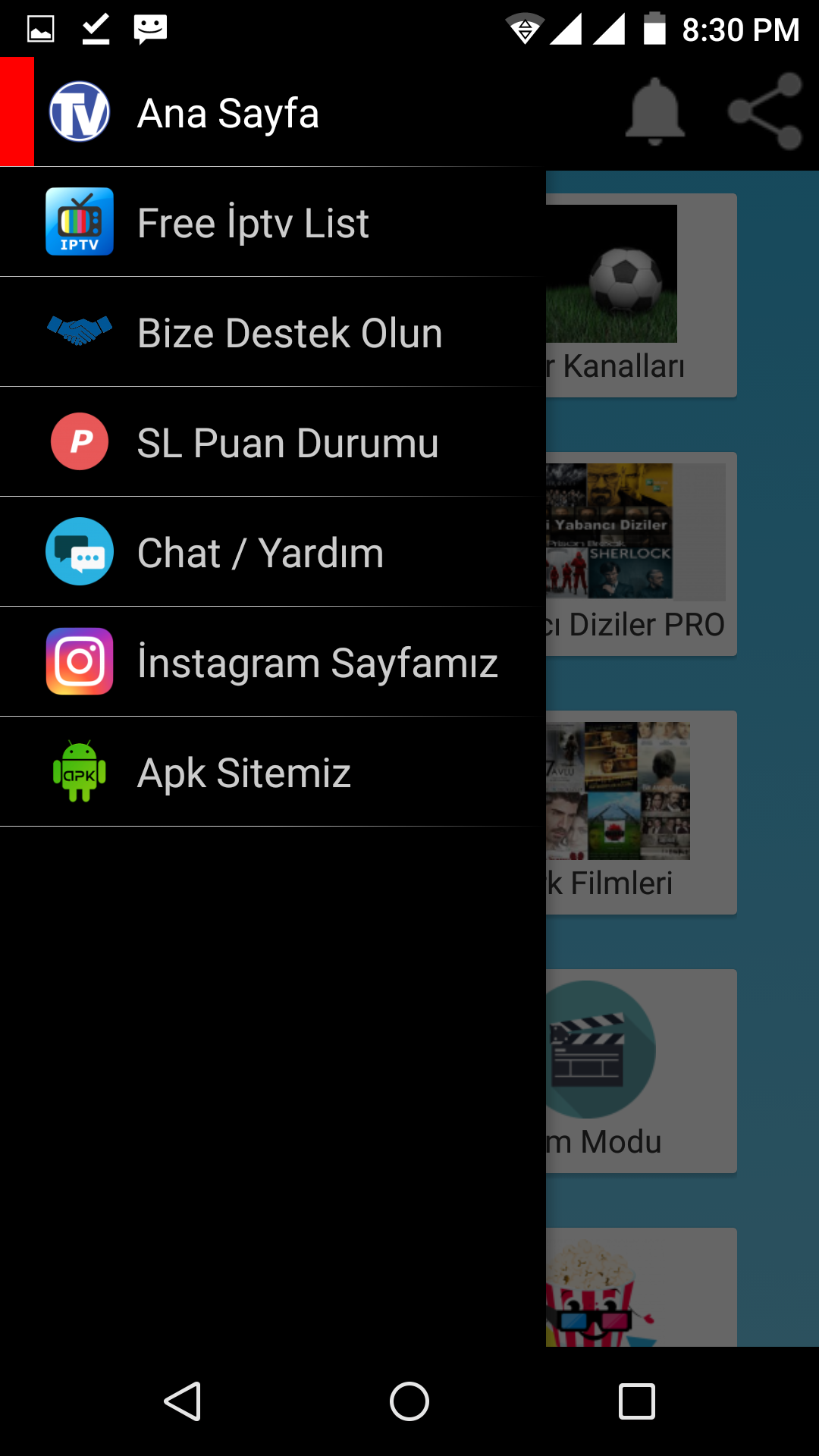The height and width of the screenshot is (1456, 819).
Task: Open the notifications bell
Action: tap(654, 112)
